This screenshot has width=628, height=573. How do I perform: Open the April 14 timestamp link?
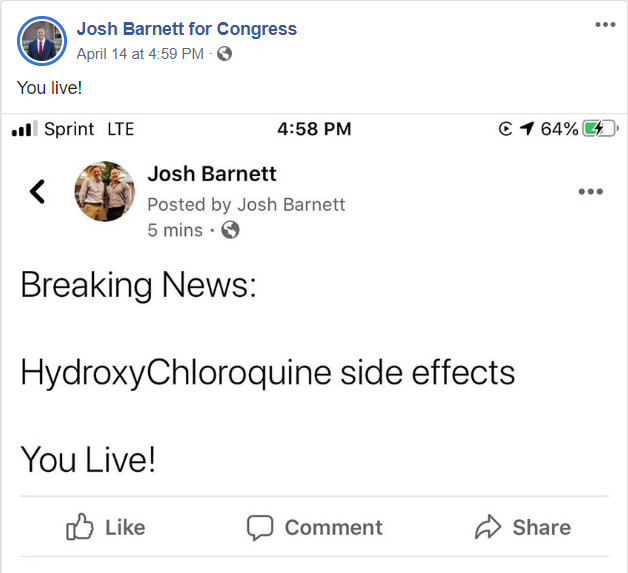[x=139, y=54]
